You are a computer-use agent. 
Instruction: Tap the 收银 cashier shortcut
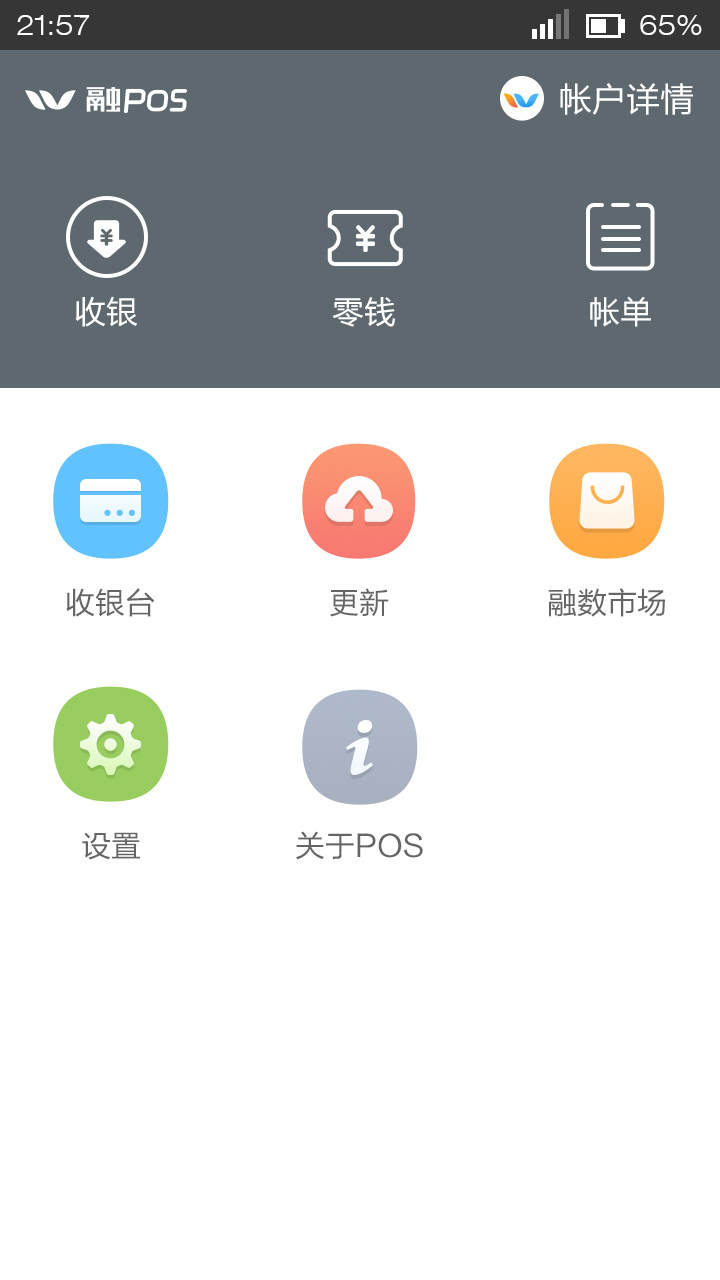pyautogui.click(x=107, y=264)
